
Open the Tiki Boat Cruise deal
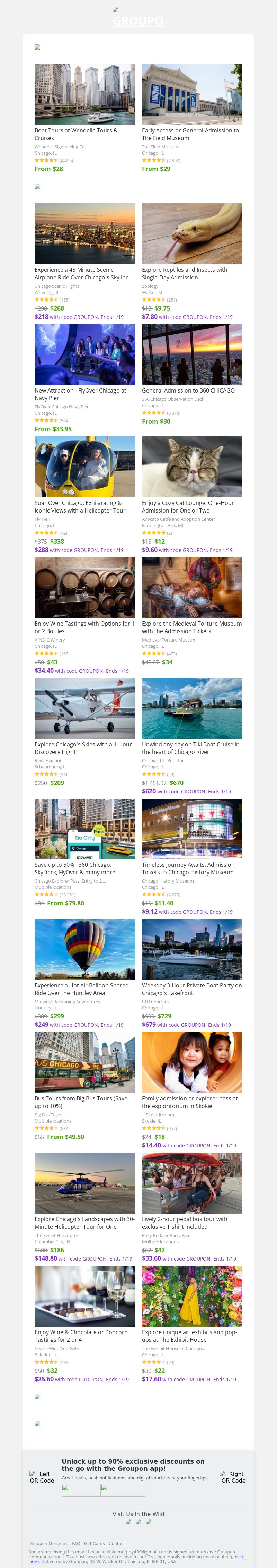pyautogui.click(x=190, y=747)
